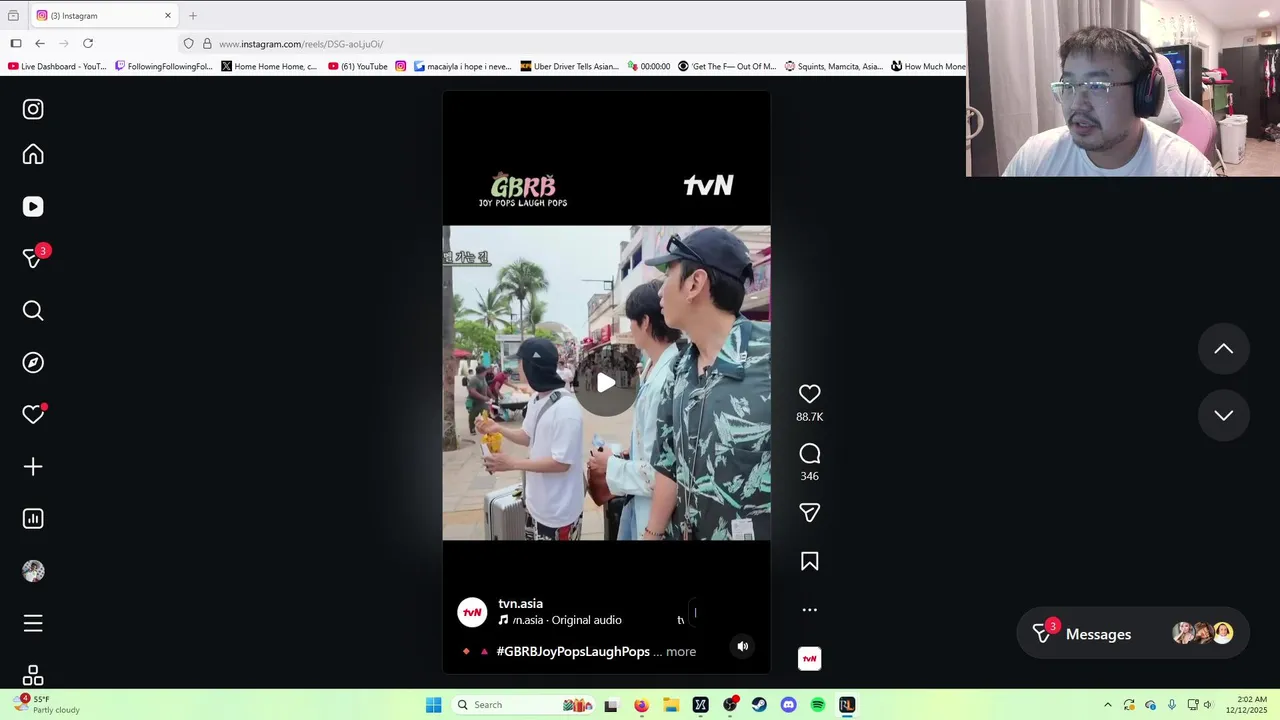Screen dimensions: 1280x720
Task: Save this reel to bookmarks
Action: (809, 562)
